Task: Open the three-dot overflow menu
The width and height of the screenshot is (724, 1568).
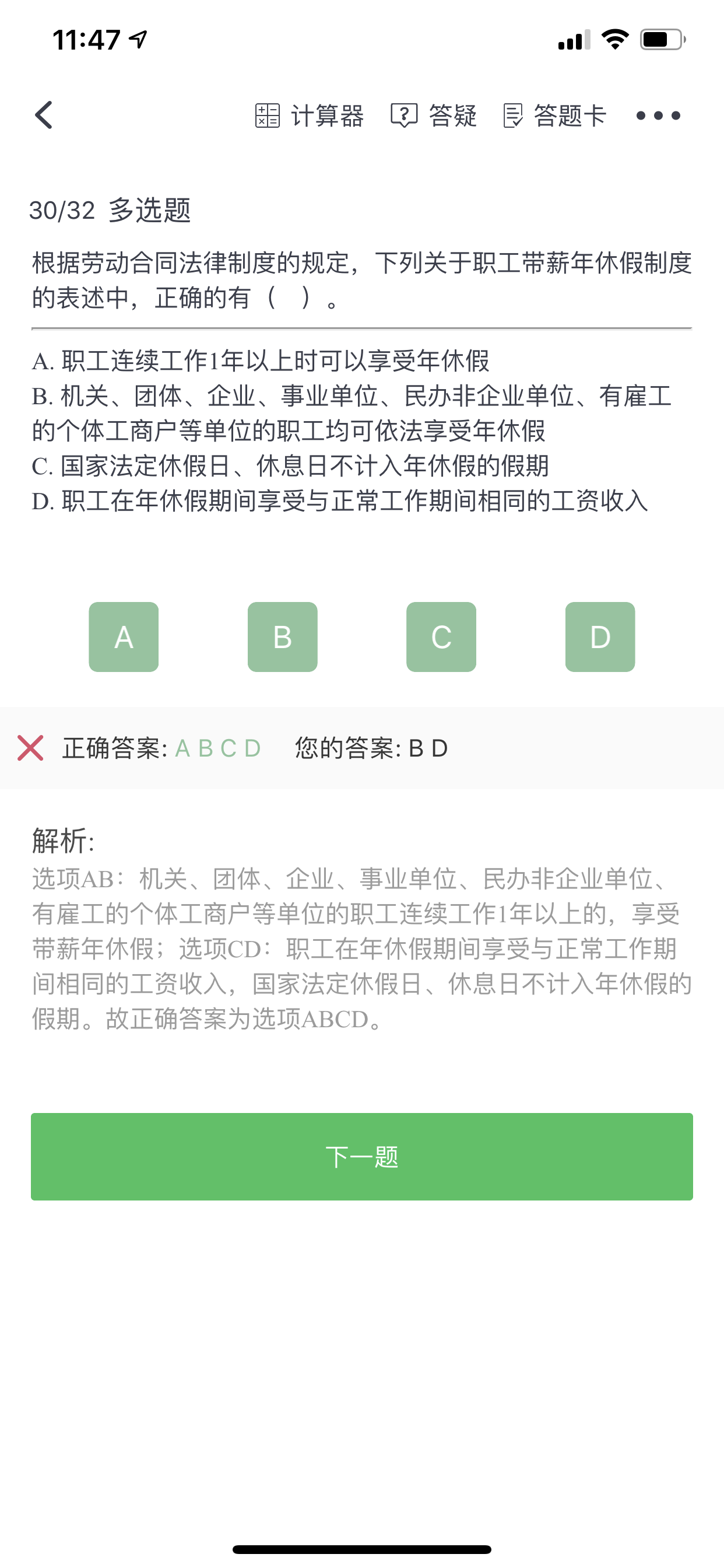Action: (658, 115)
